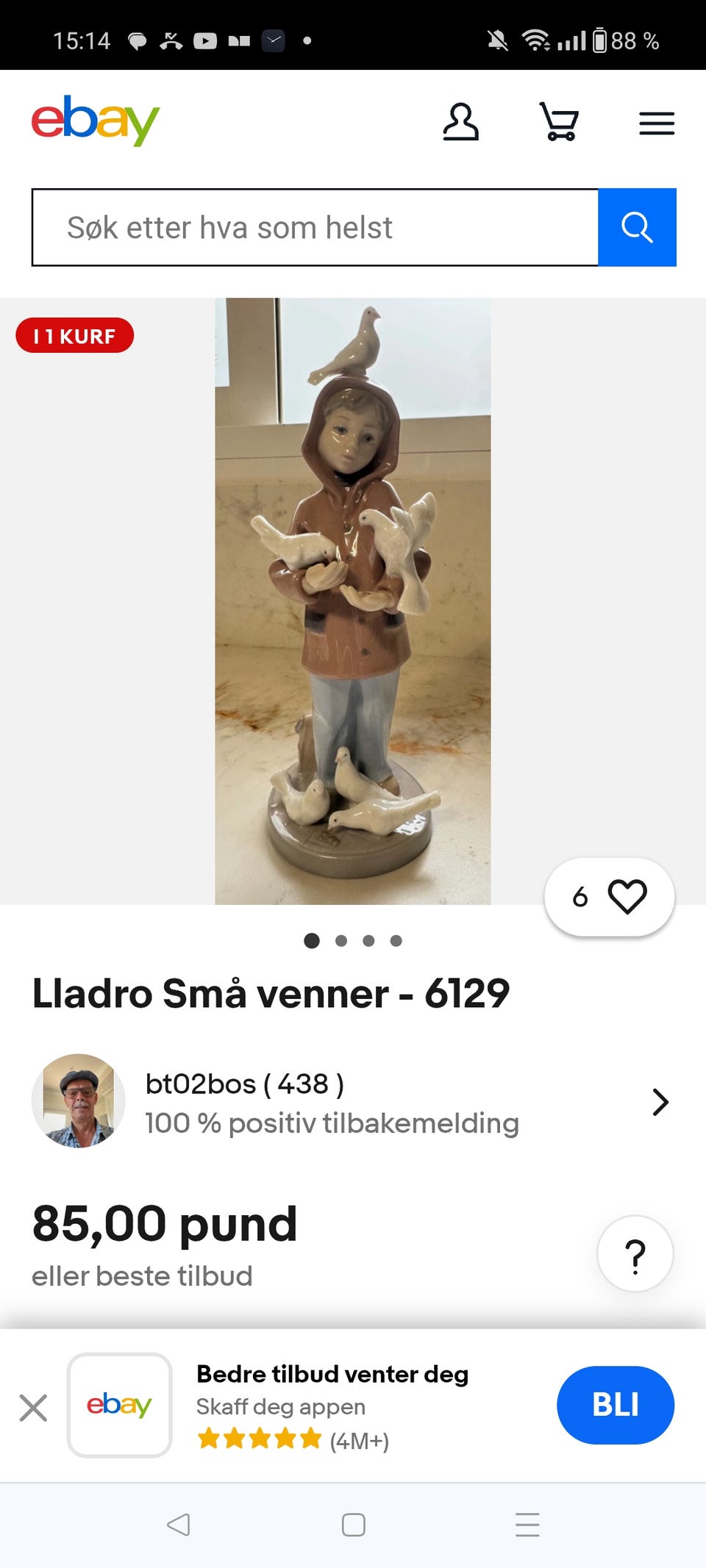Open the account profile icon
This screenshot has height=1568, width=706.
click(x=460, y=122)
